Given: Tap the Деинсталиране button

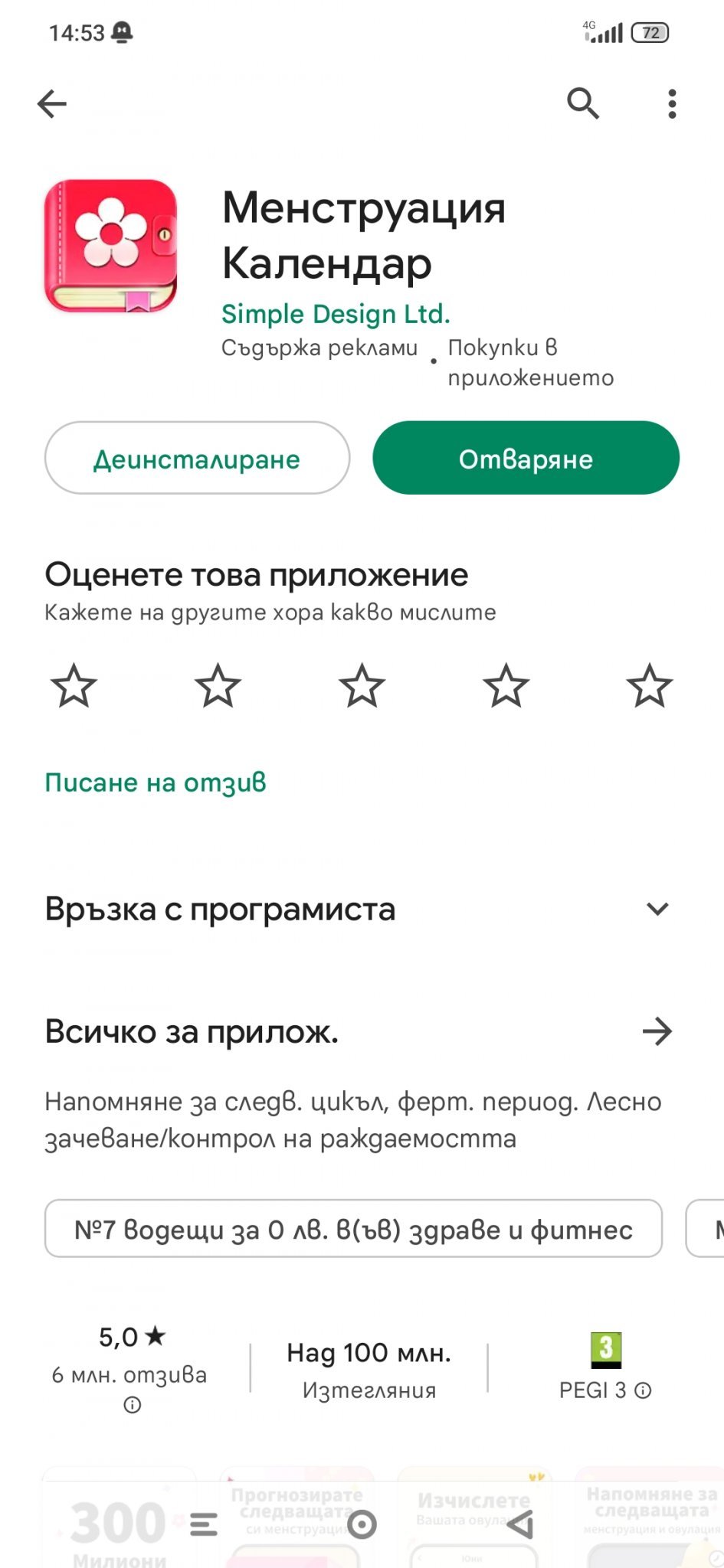Looking at the screenshot, I should click(198, 458).
